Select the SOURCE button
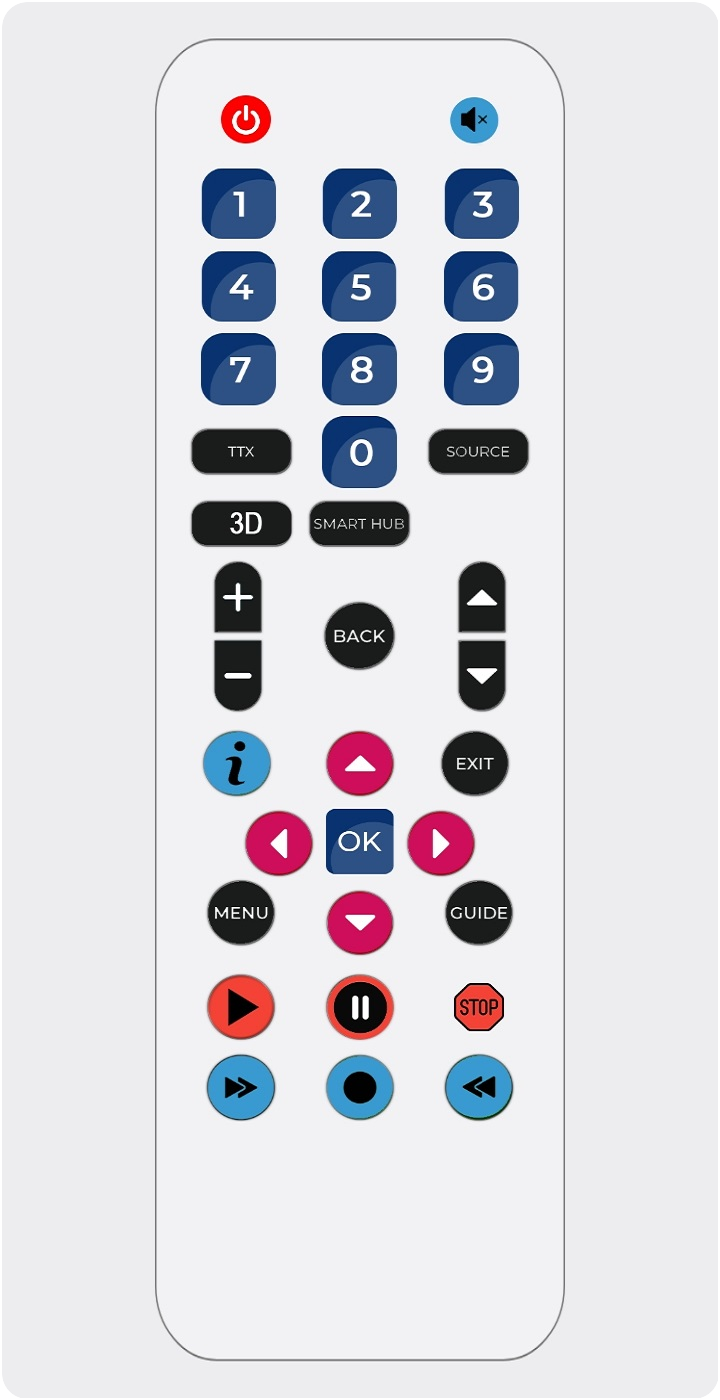 point(478,452)
